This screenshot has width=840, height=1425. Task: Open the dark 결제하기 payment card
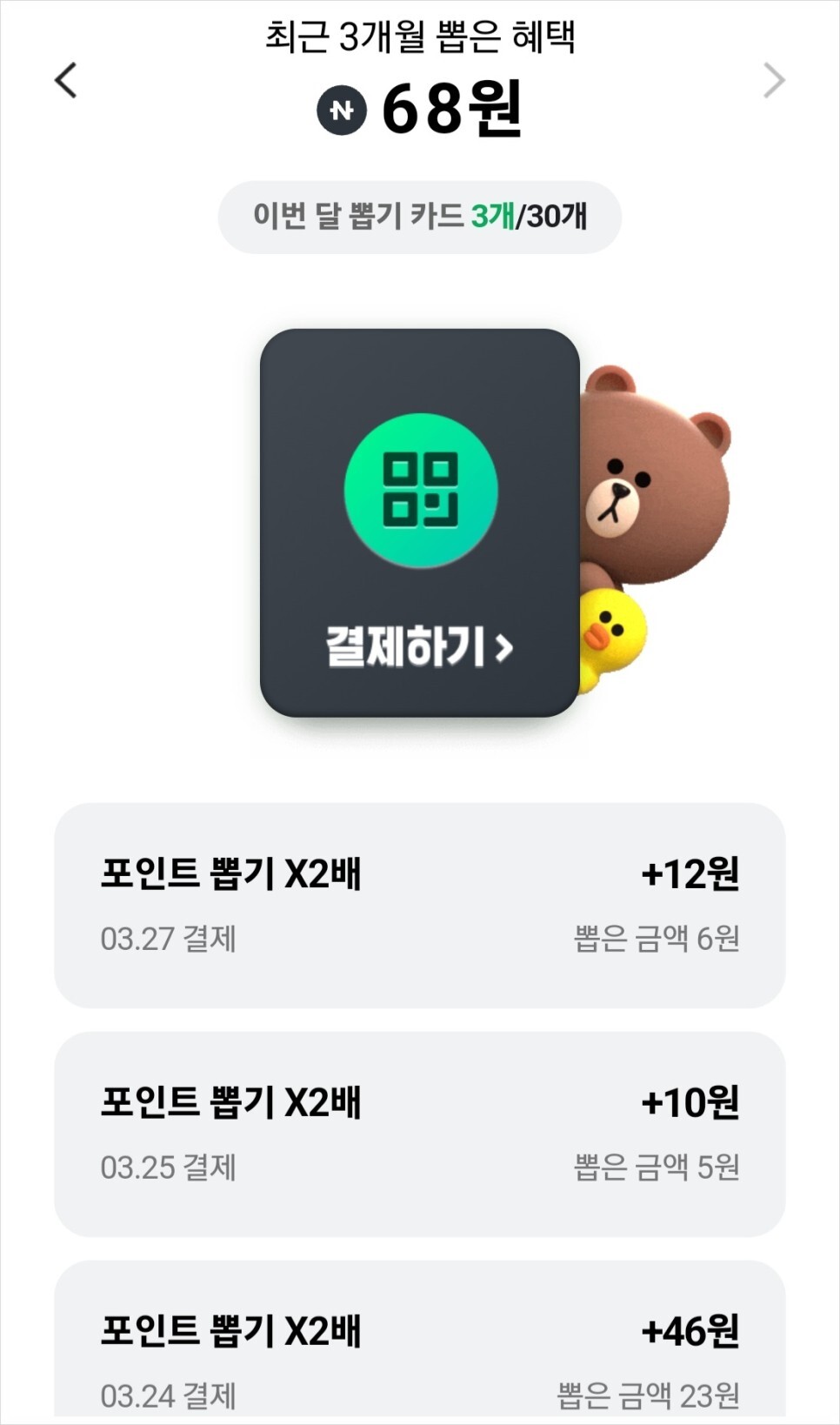point(420,522)
